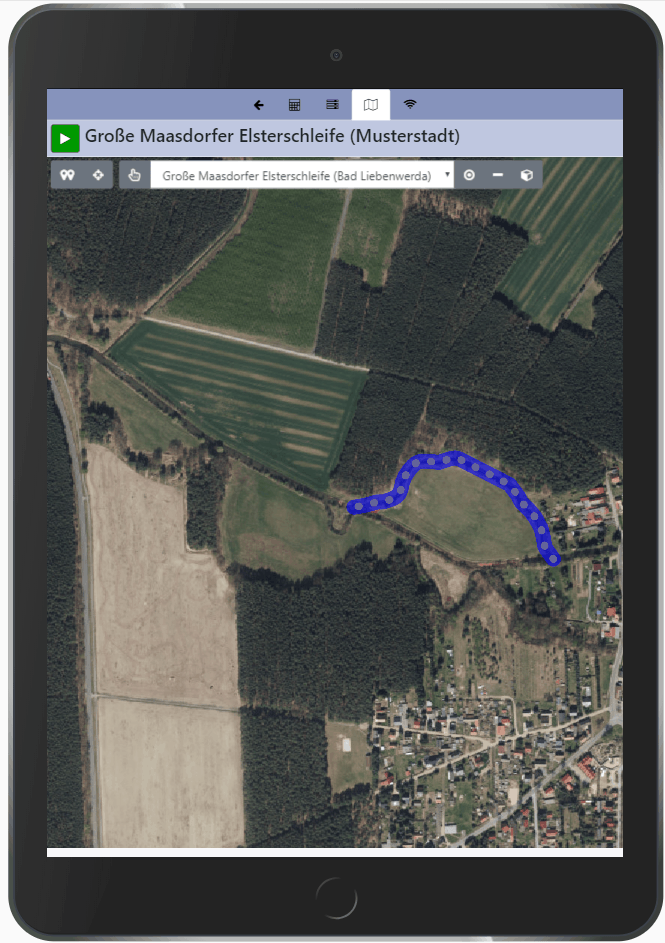
Task: Select the map view tab
Action: [371, 104]
